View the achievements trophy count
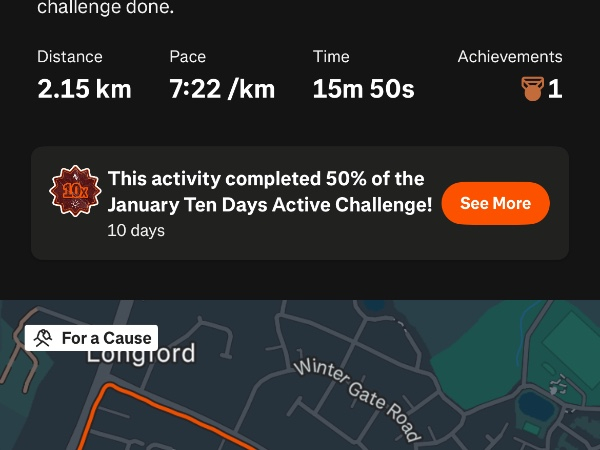Image resolution: width=600 pixels, height=450 pixels. click(542, 89)
